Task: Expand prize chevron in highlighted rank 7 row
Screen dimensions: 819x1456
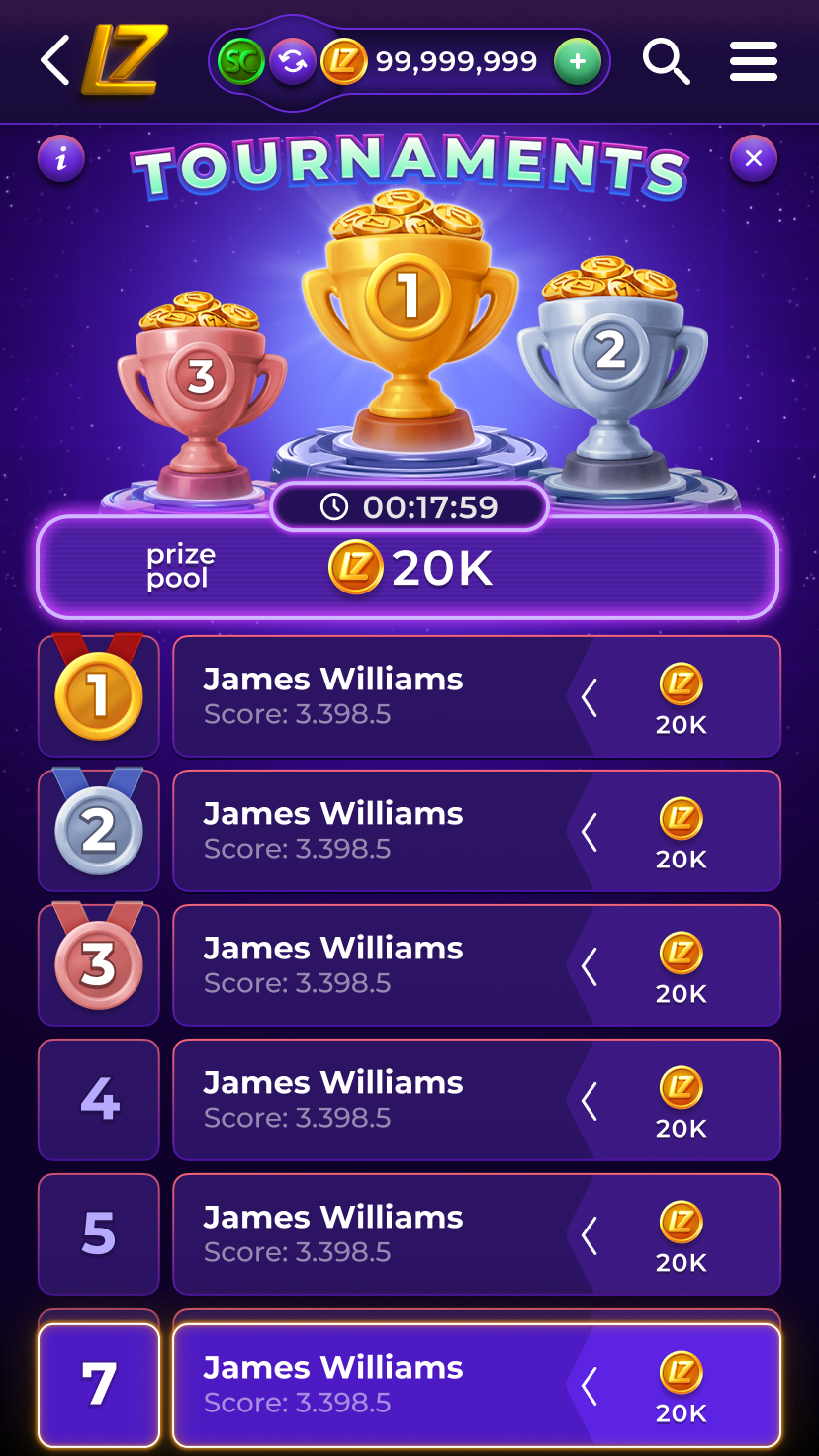Action: (590, 1386)
